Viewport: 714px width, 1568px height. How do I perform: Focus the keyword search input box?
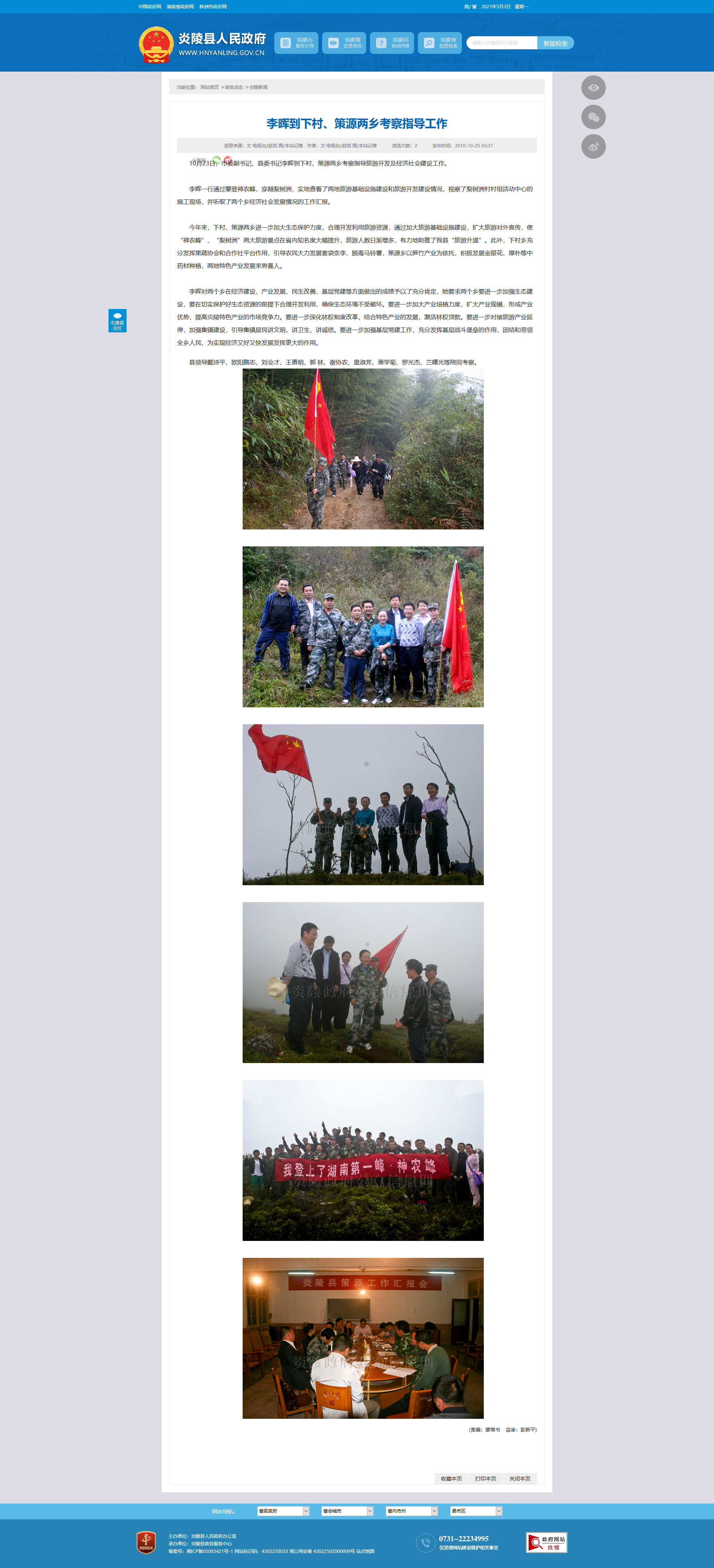(502, 43)
